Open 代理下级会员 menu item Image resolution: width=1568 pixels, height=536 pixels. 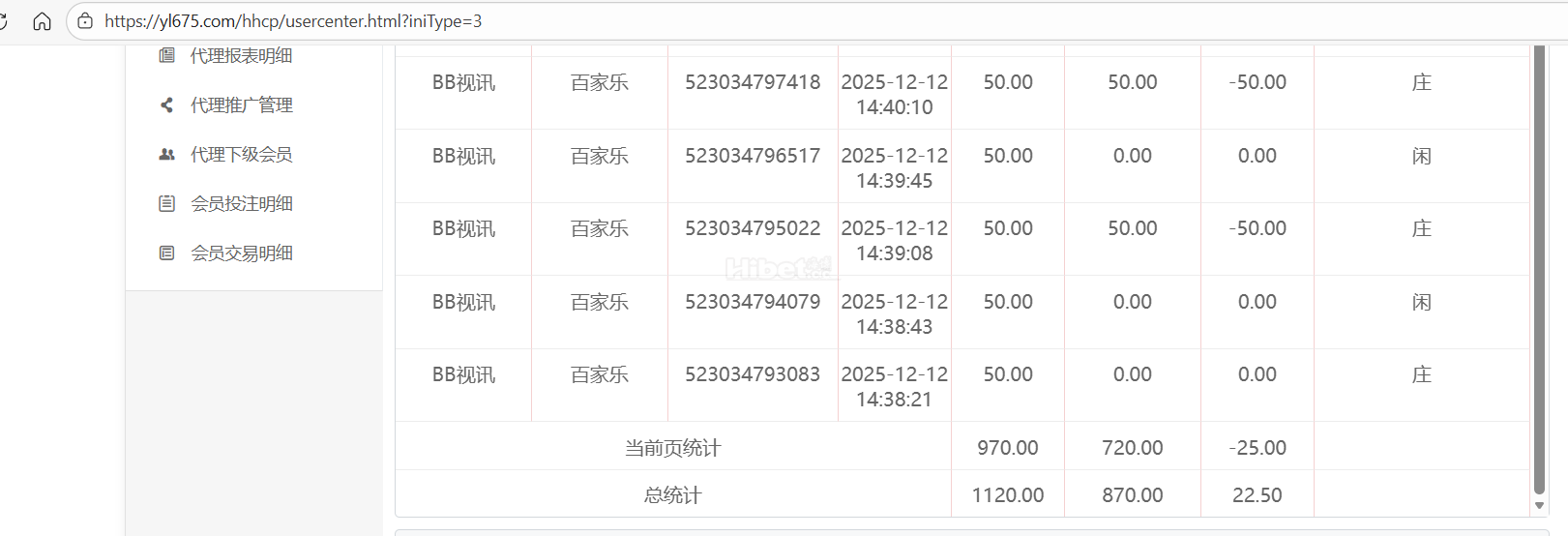coord(241,155)
